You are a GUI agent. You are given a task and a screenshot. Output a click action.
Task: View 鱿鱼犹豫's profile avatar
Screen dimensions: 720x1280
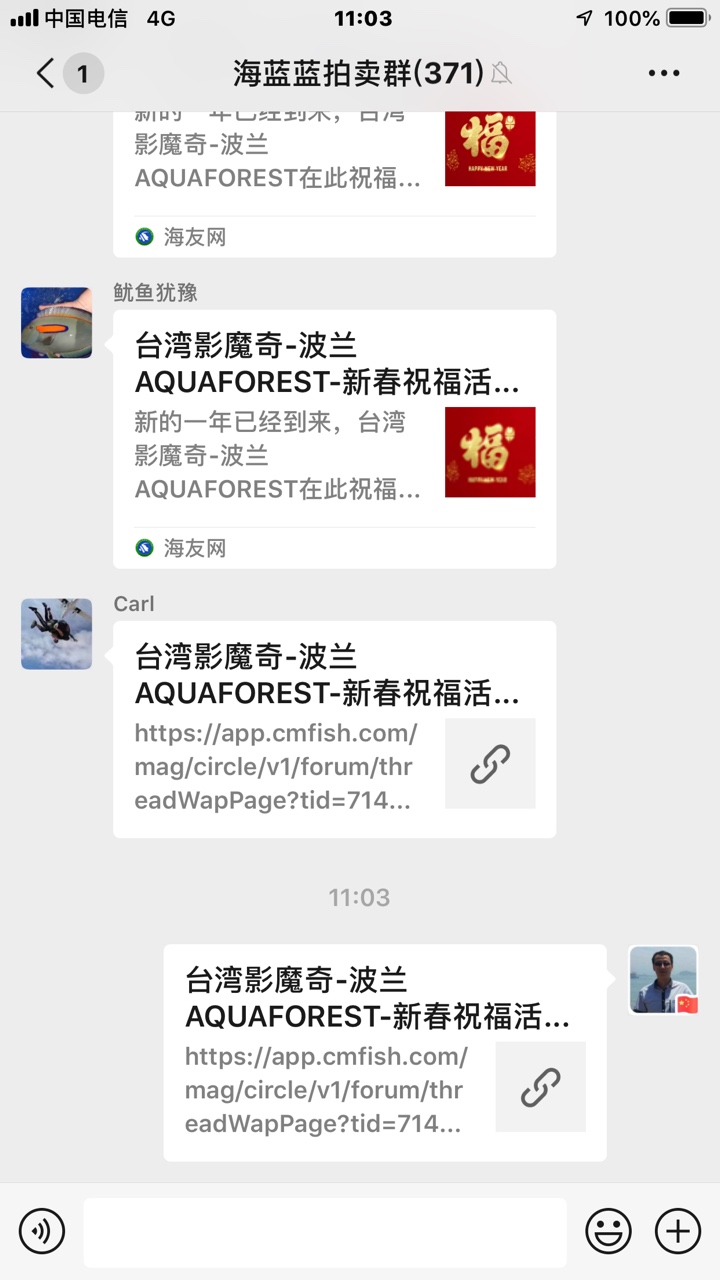(x=57, y=322)
